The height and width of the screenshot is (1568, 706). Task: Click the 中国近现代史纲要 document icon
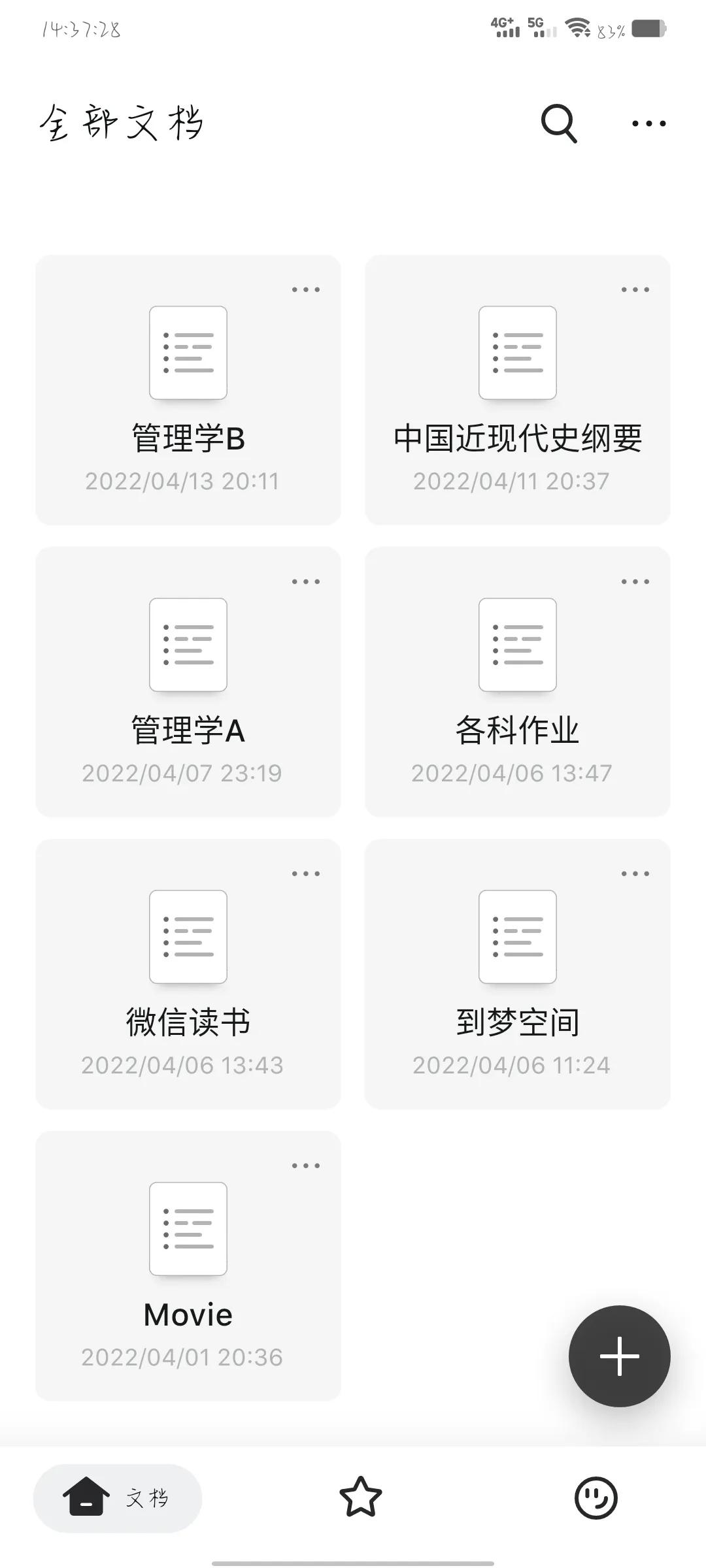[x=517, y=353]
